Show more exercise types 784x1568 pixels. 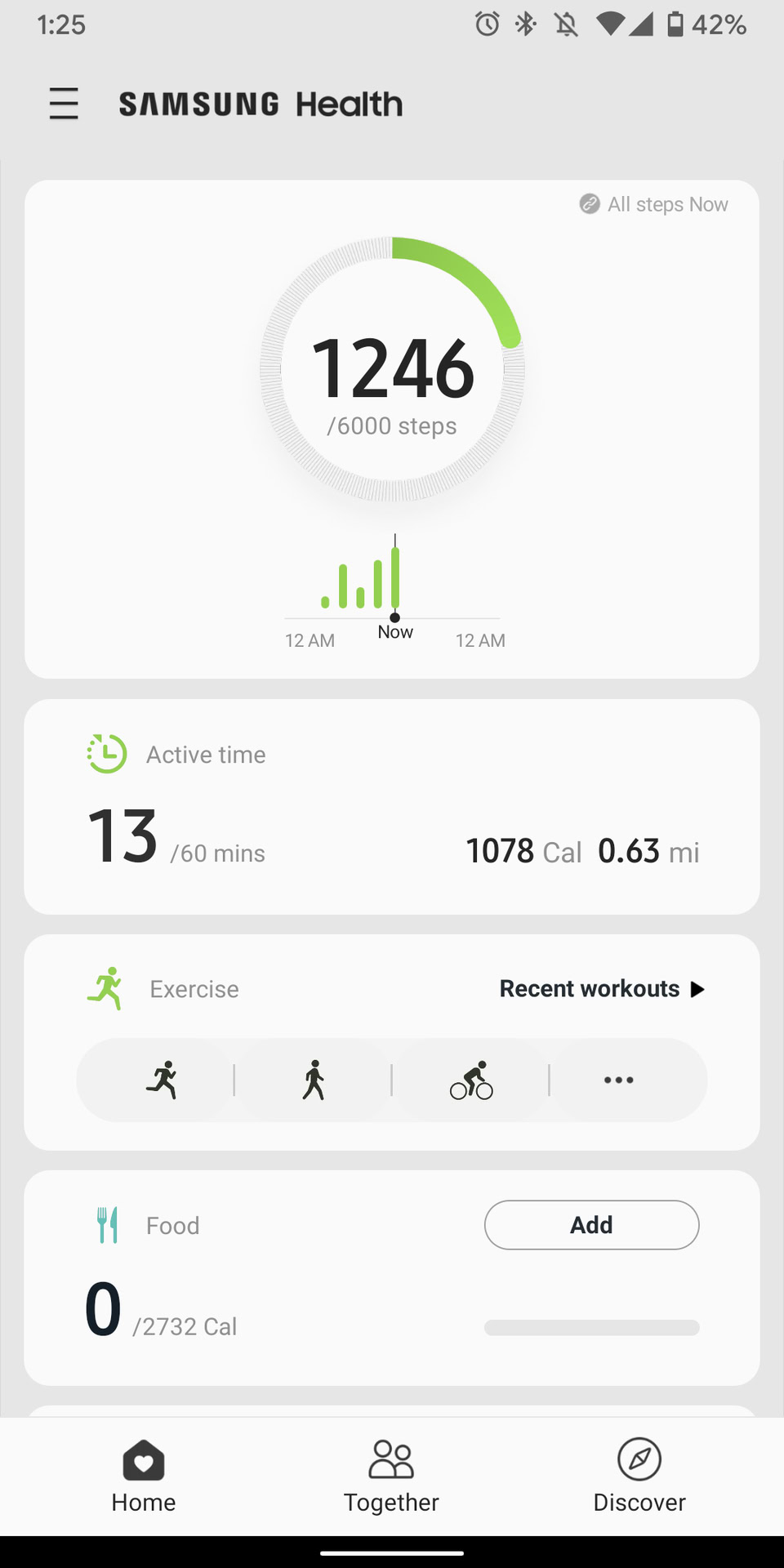[x=618, y=1080]
